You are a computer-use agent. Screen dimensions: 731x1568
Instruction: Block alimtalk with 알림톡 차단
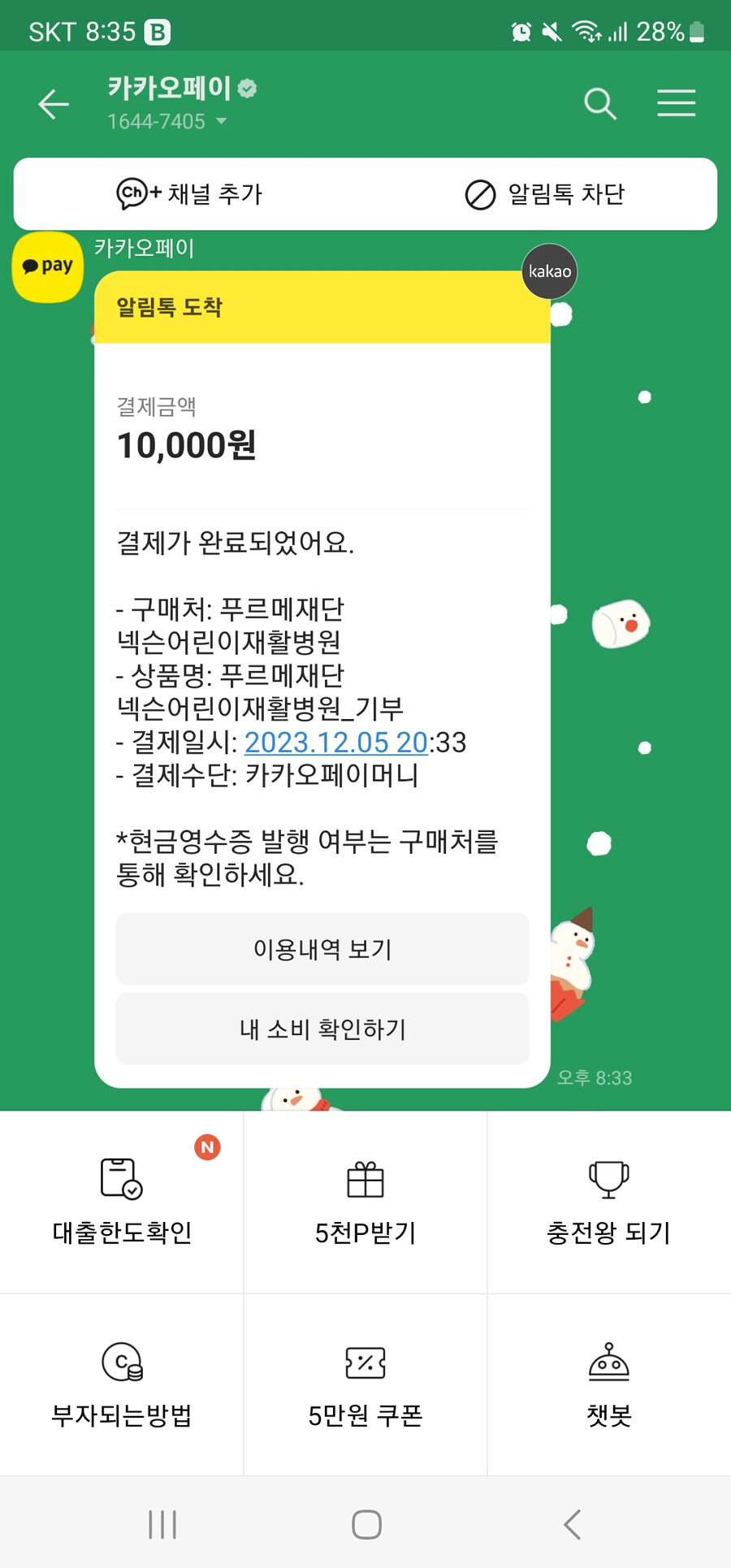(545, 194)
